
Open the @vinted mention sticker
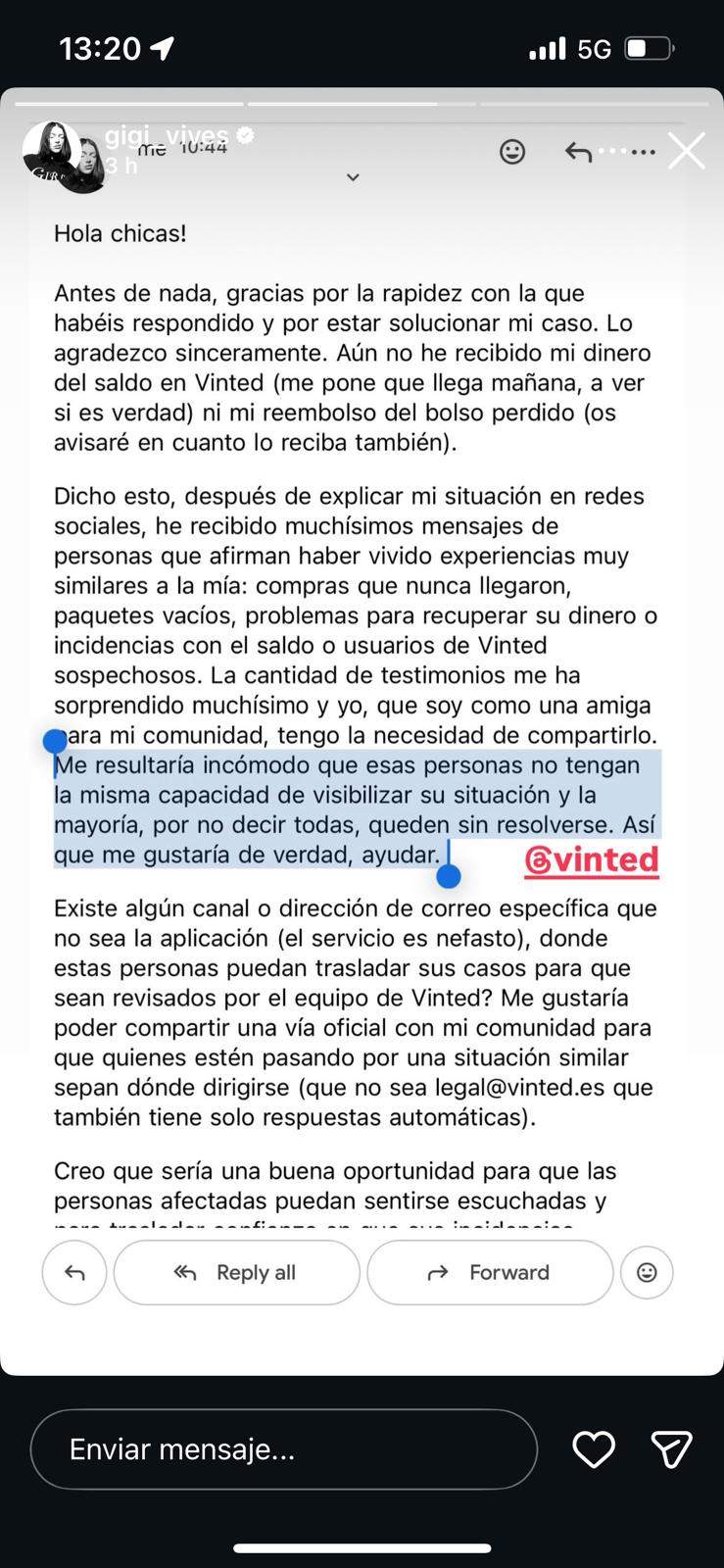(592, 859)
